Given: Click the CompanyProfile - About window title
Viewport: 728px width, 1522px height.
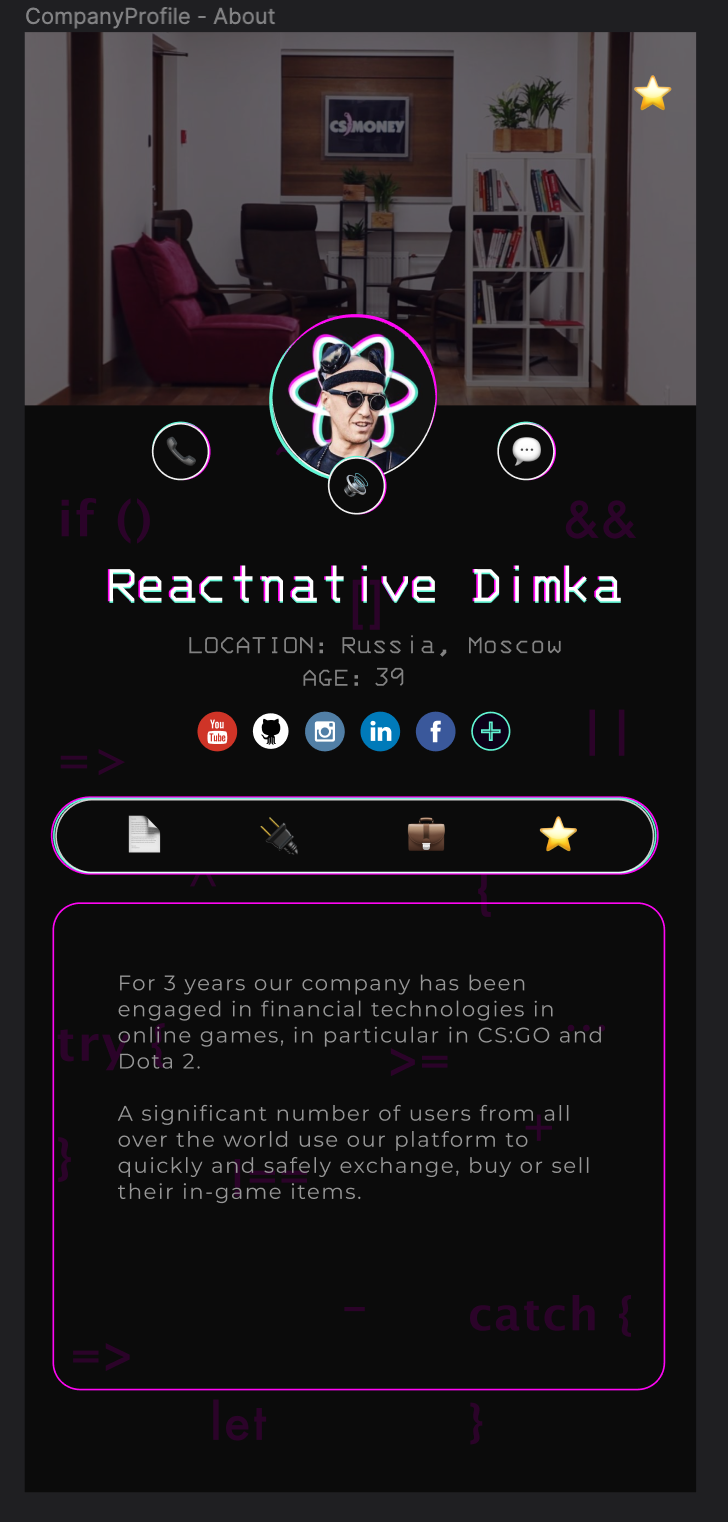Looking at the screenshot, I should click(150, 16).
